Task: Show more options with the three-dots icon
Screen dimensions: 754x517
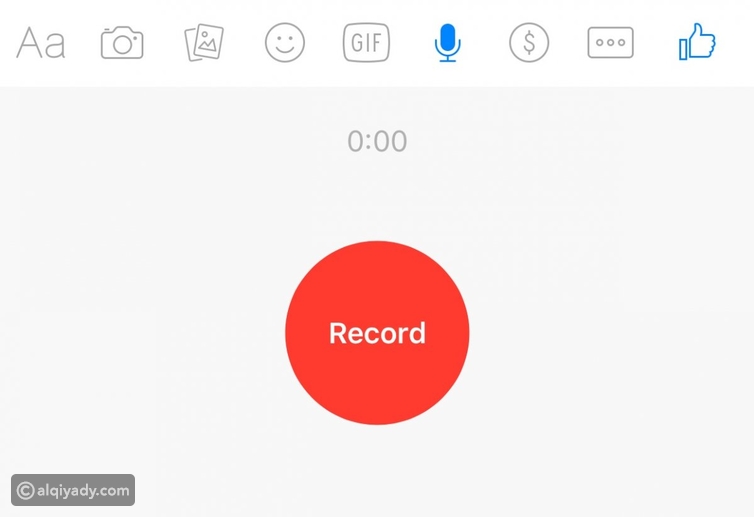Action: coord(610,42)
